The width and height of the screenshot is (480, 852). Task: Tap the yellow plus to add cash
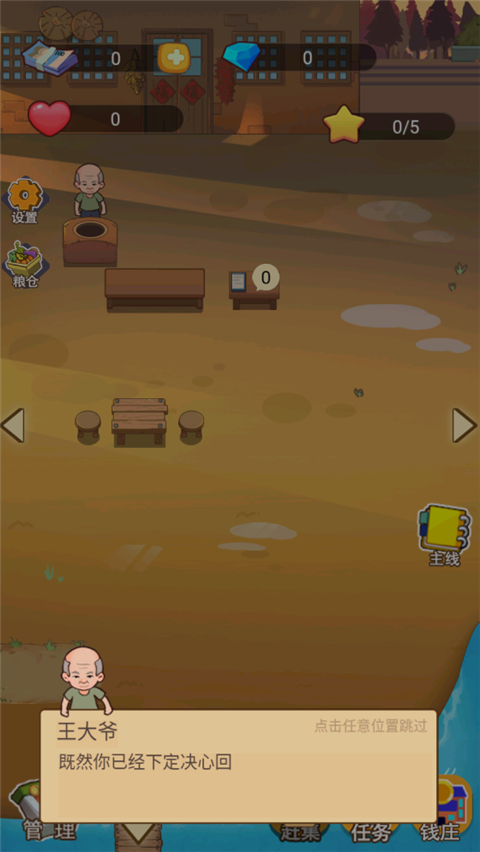point(174,57)
